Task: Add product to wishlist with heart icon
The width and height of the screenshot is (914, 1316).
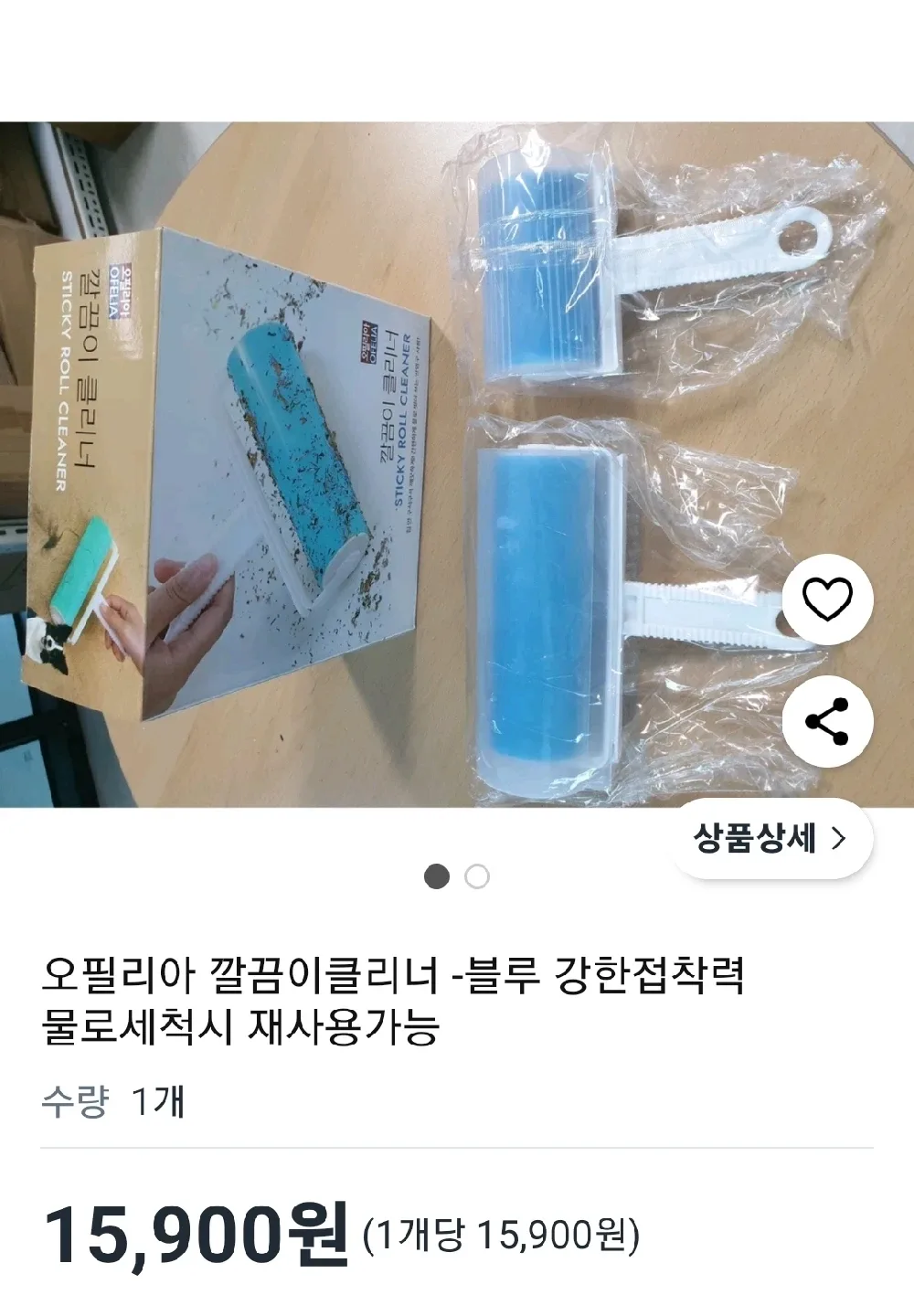Action: 827,600
